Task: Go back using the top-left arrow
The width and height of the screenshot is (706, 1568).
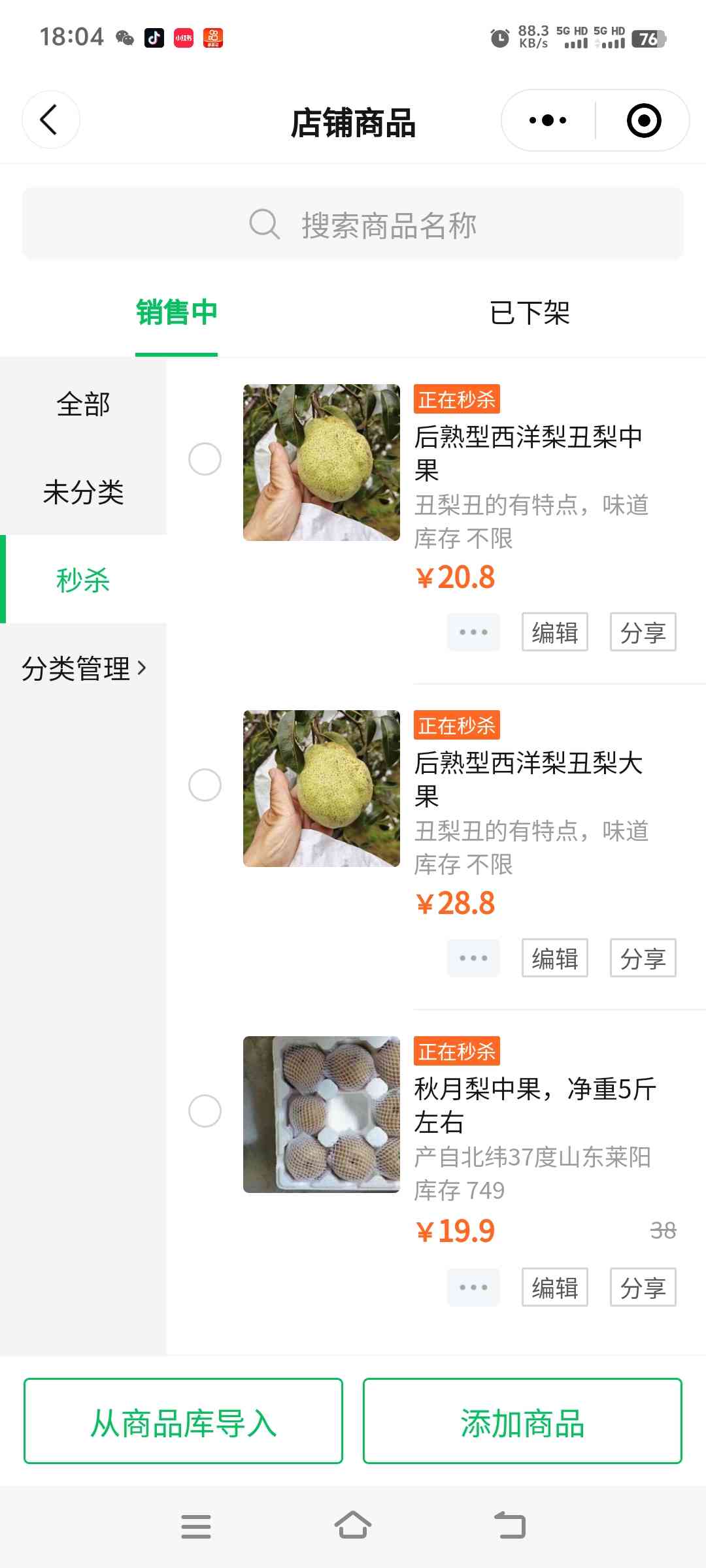Action: click(x=50, y=120)
